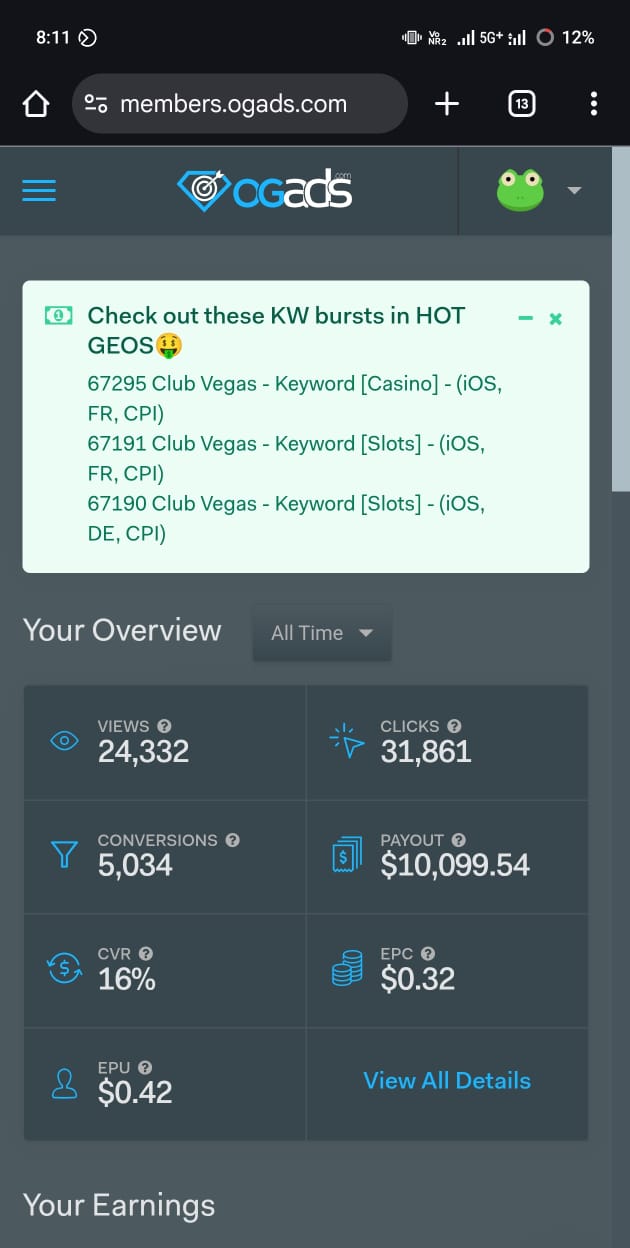Show help tooltip for EPU
Viewport: 630px width, 1248px height.
pos(145,1068)
